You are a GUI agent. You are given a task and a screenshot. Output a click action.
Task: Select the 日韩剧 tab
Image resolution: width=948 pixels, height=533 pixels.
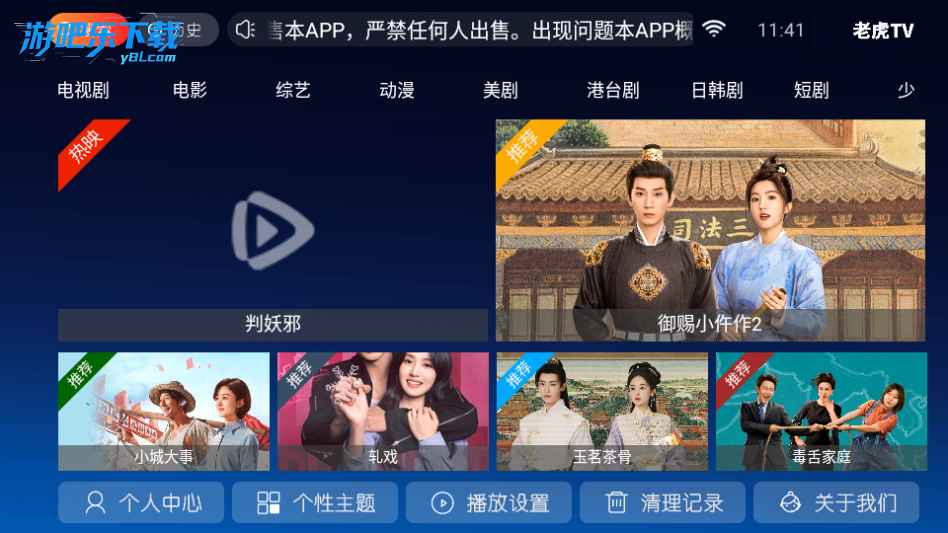(x=717, y=91)
